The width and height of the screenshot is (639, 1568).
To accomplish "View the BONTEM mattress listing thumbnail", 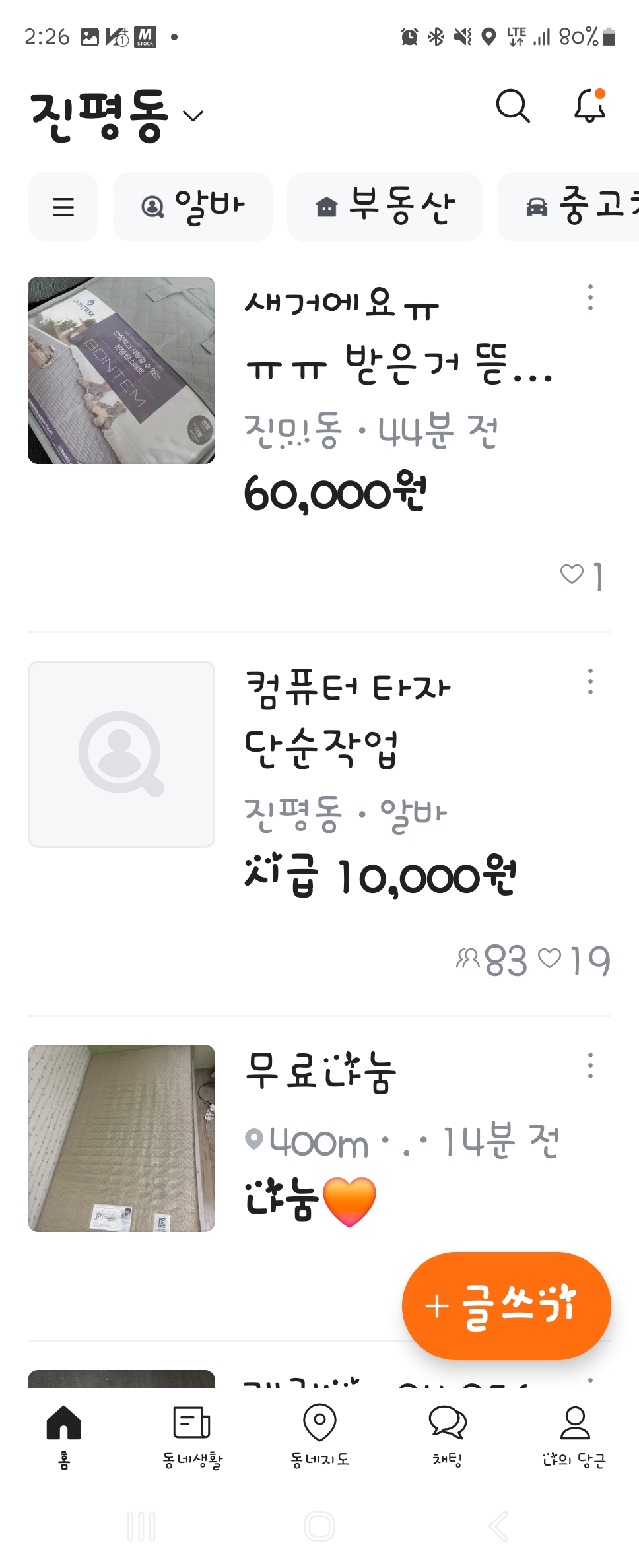I will 121,372.
